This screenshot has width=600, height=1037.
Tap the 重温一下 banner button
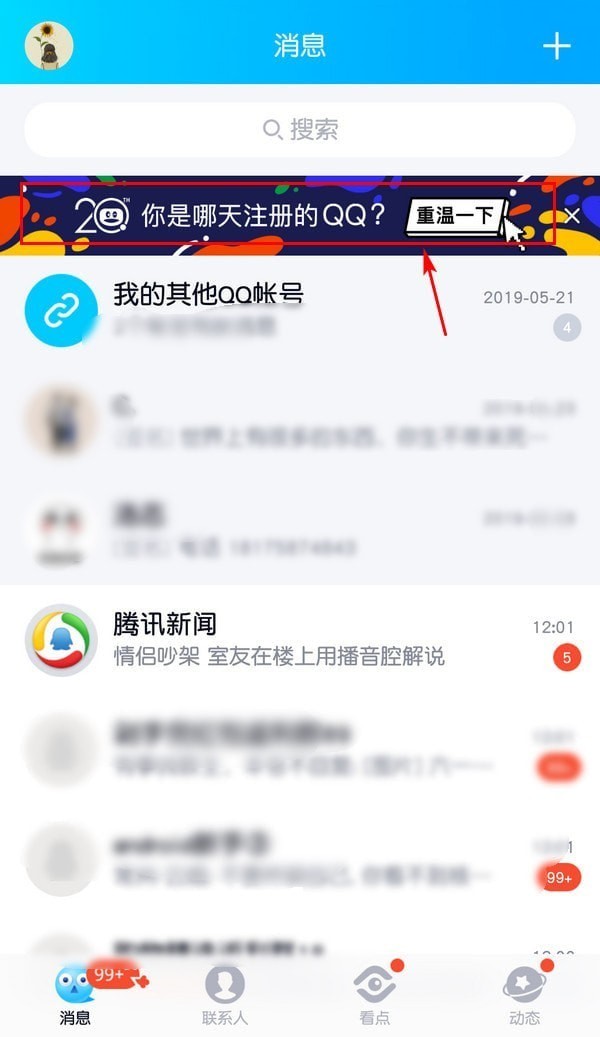coord(453,216)
